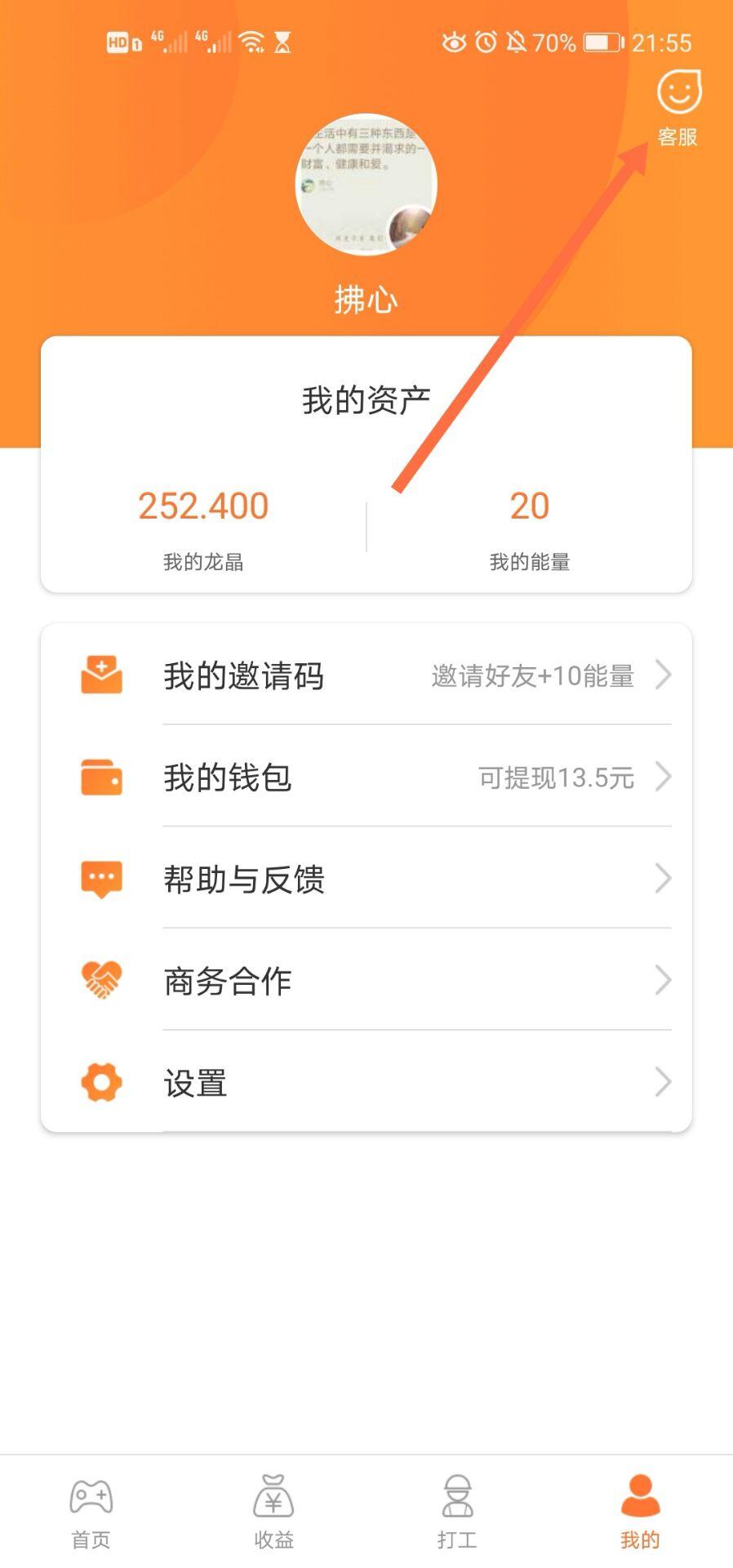The image size is (733, 1568).
Task: Open 我的钱包 wallet row
Action: click(366, 777)
